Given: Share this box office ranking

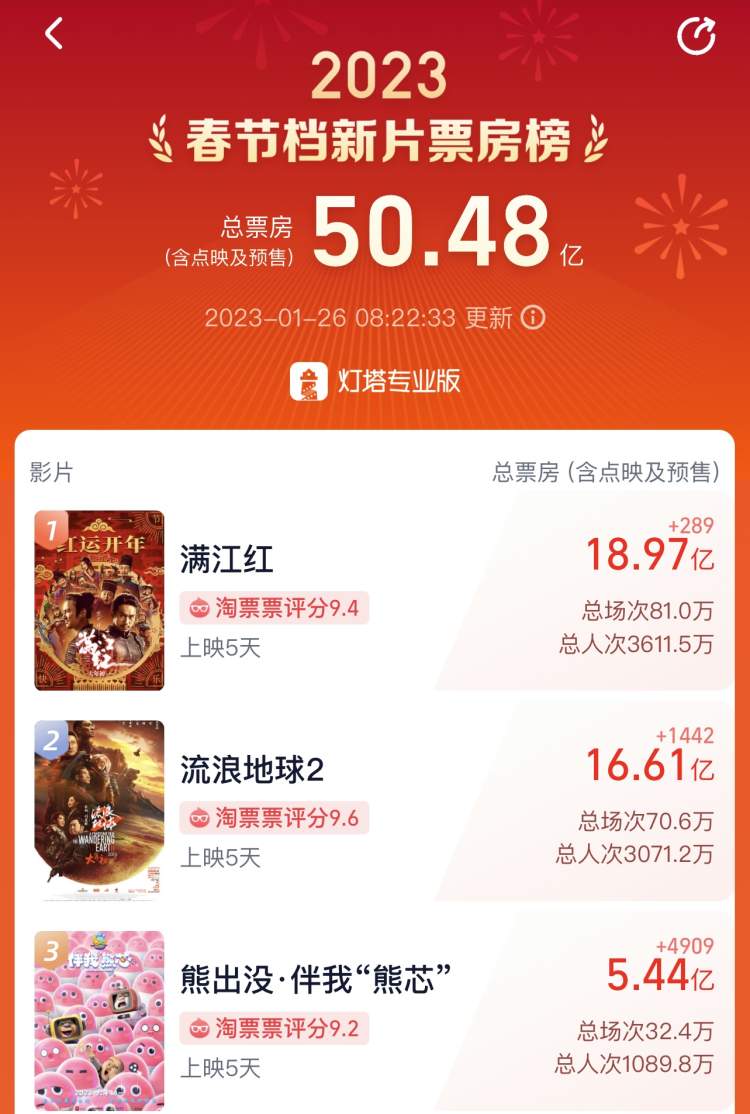Looking at the screenshot, I should click(x=696, y=36).
